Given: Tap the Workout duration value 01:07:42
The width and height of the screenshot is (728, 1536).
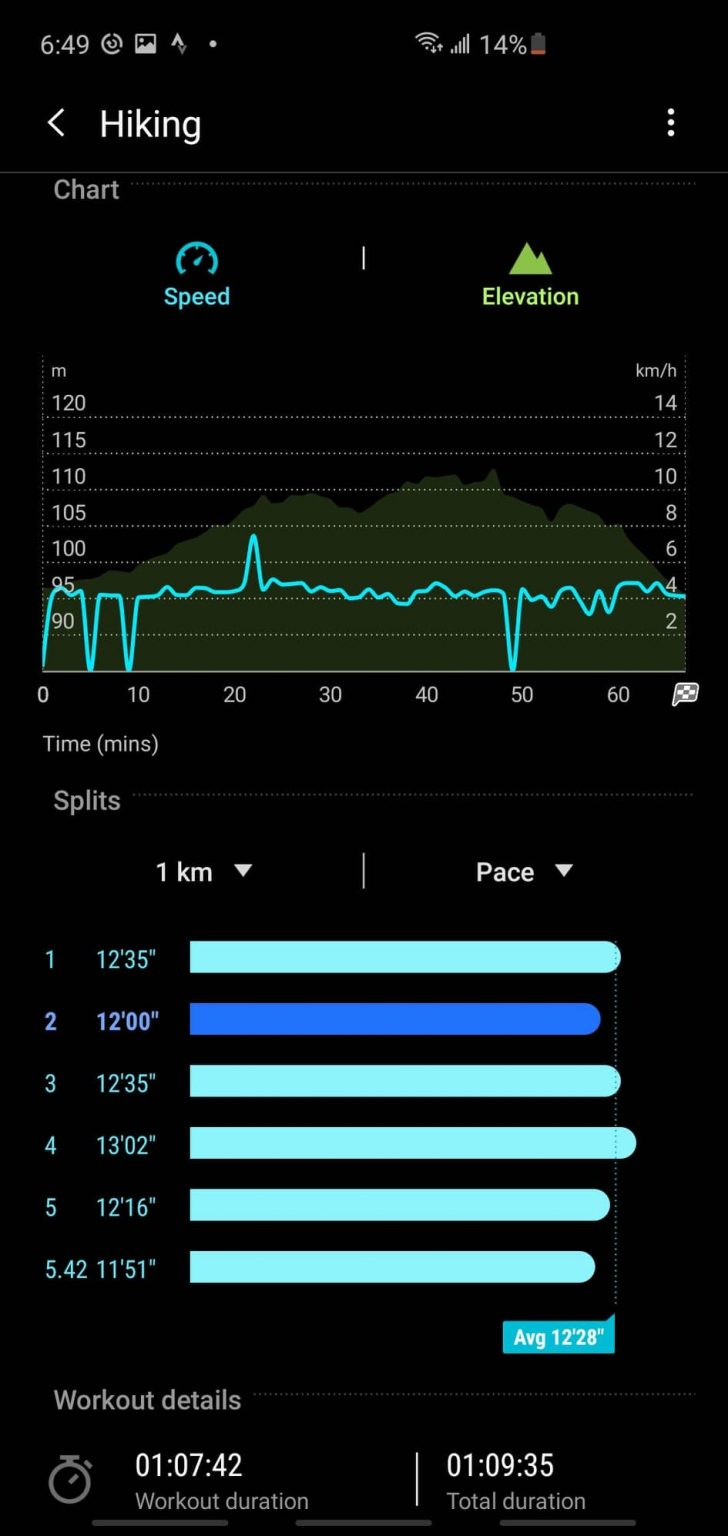Looking at the screenshot, I should pyautogui.click(x=189, y=1464).
